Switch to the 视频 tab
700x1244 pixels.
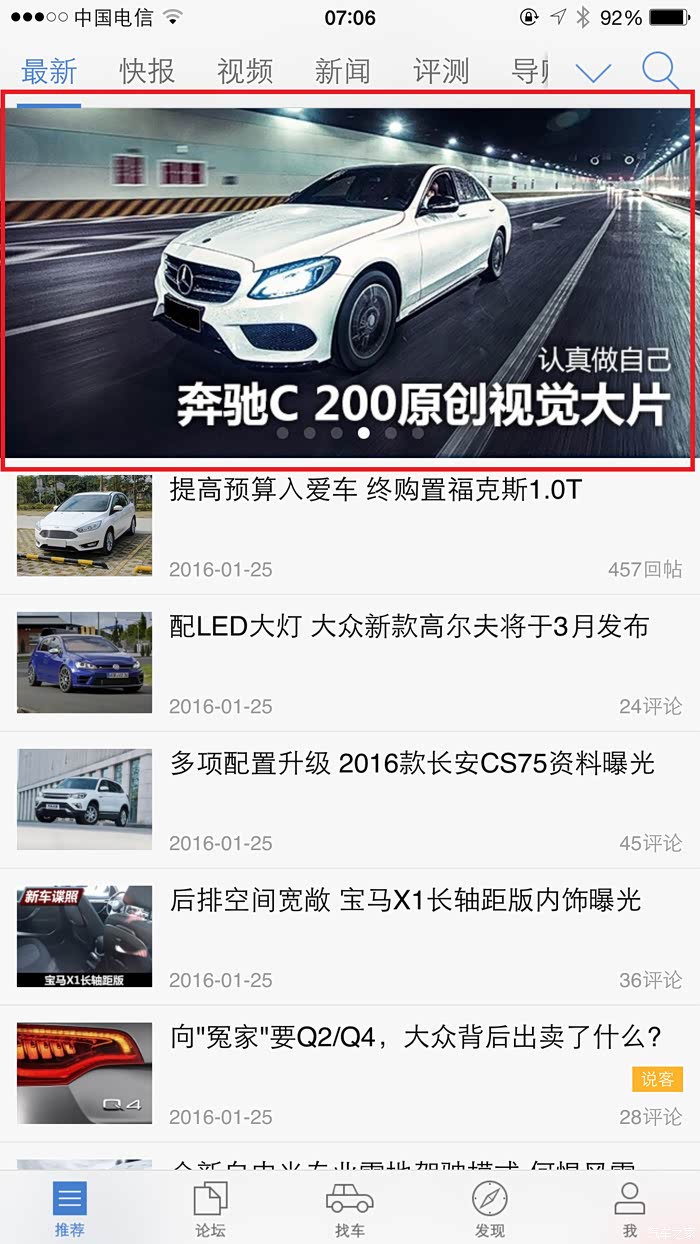tap(245, 71)
